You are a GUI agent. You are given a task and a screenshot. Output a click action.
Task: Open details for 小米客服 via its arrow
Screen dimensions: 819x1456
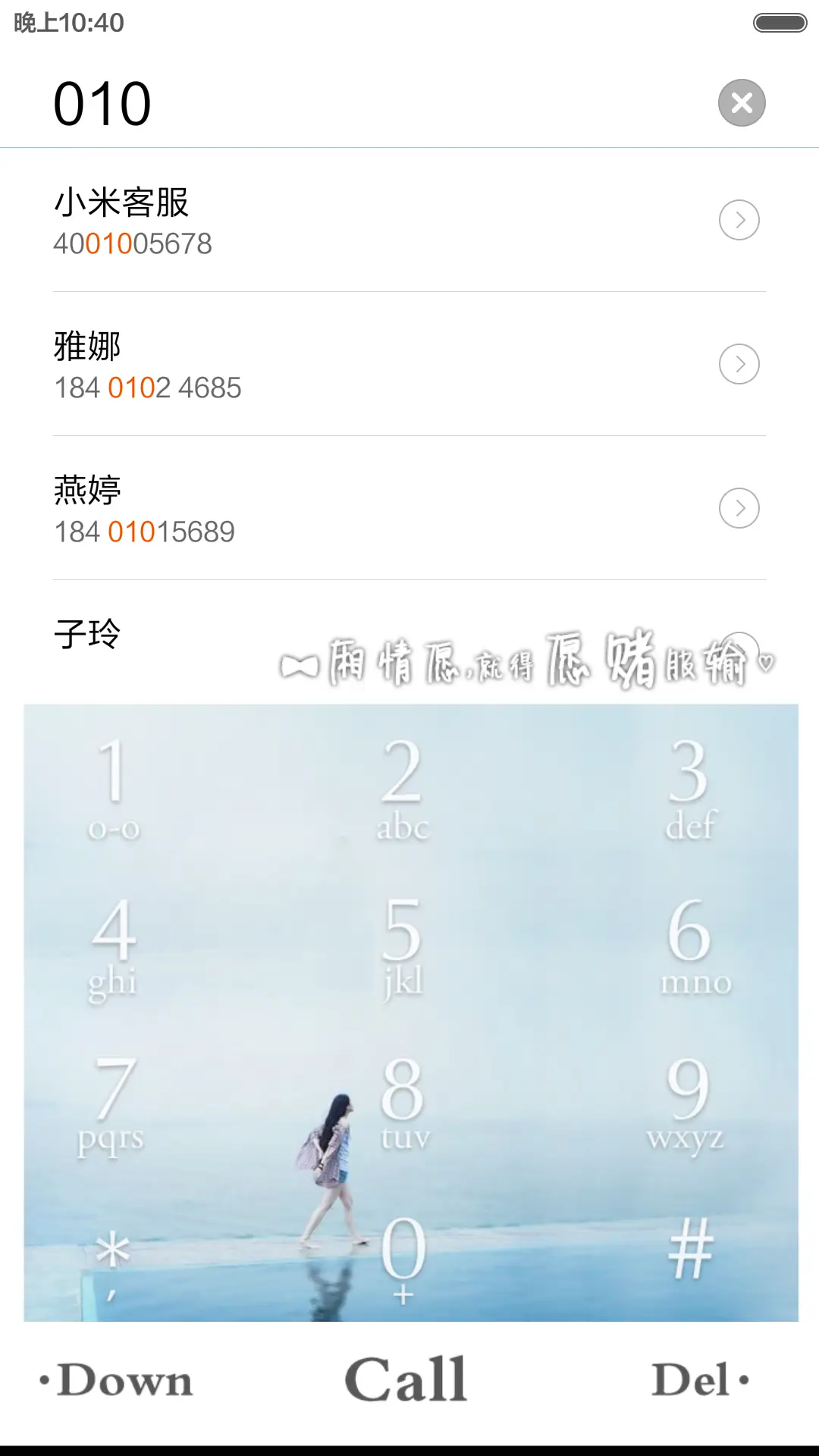click(739, 220)
